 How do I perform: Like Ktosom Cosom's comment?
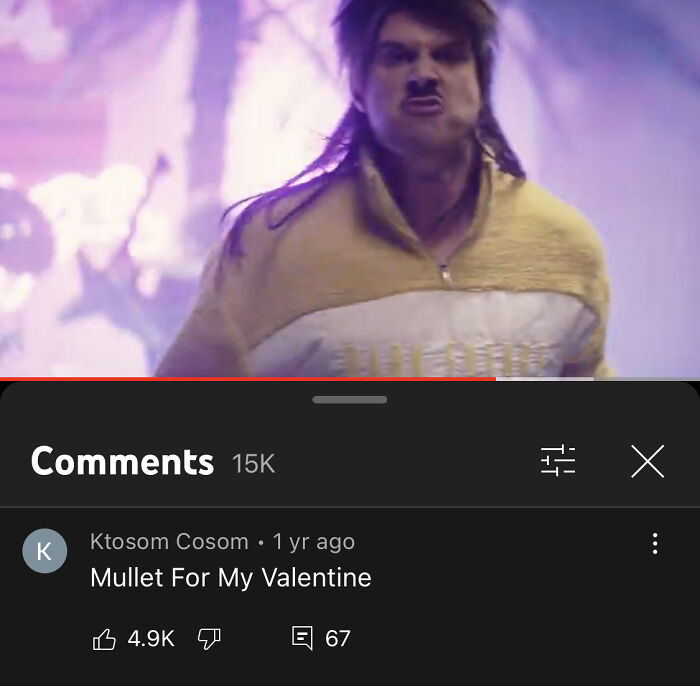click(x=104, y=639)
